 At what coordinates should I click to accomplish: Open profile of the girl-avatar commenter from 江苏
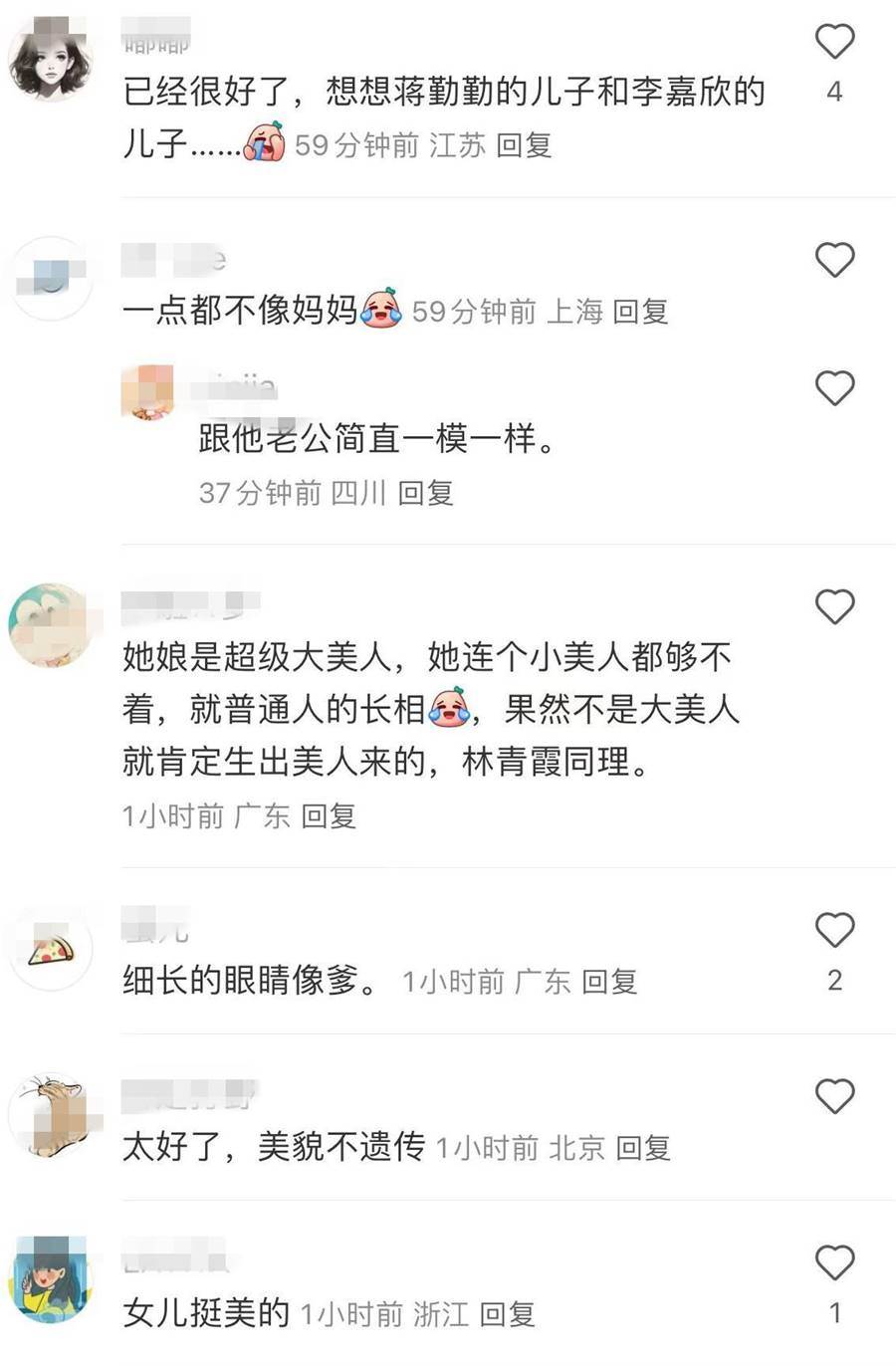pos(50,60)
